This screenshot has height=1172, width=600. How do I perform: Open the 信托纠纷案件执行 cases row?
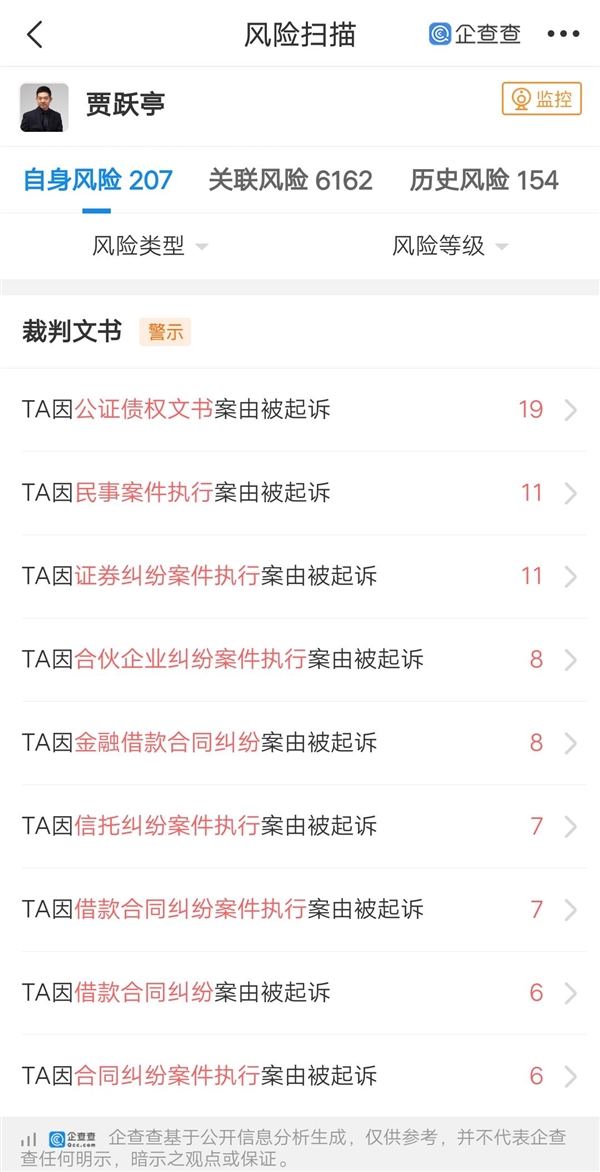[300, 826]
